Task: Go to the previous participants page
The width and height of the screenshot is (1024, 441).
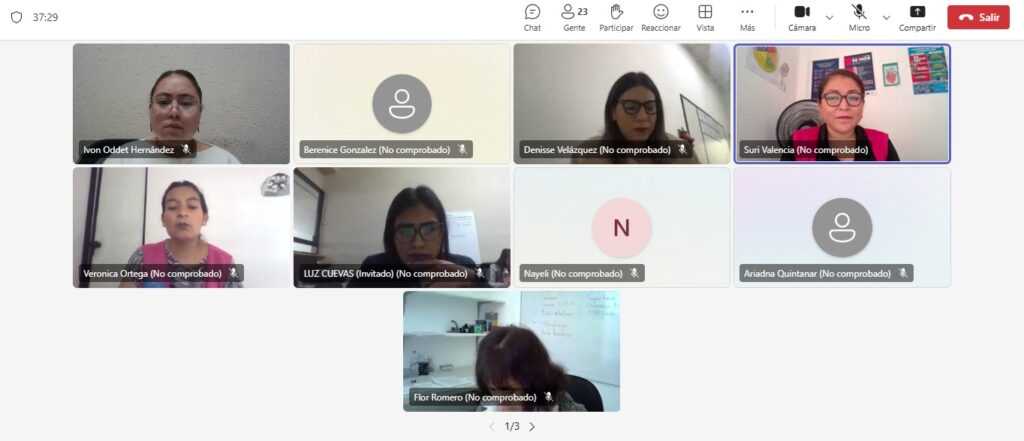Action: point(491,426)
